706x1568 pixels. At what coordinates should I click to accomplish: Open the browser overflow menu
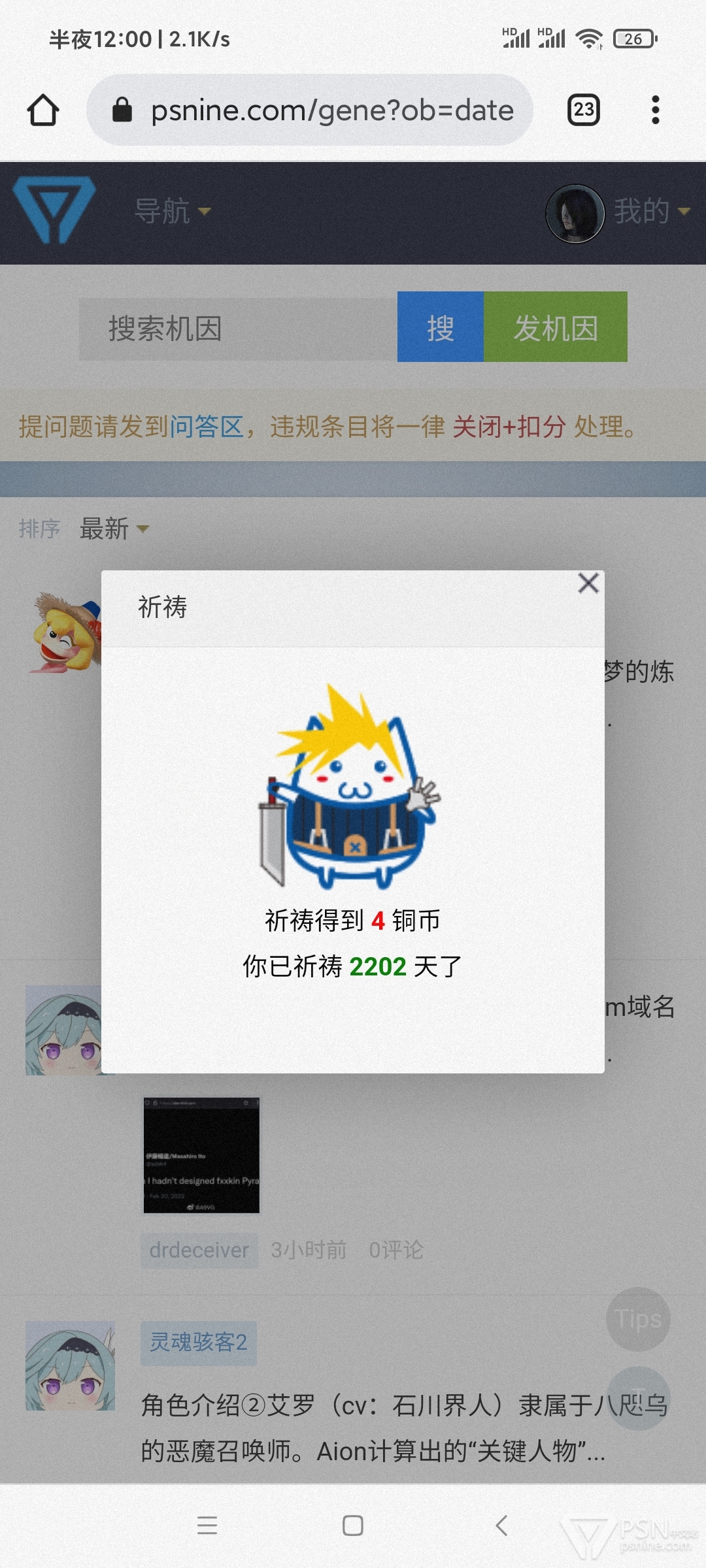click(x=655, y=110)
